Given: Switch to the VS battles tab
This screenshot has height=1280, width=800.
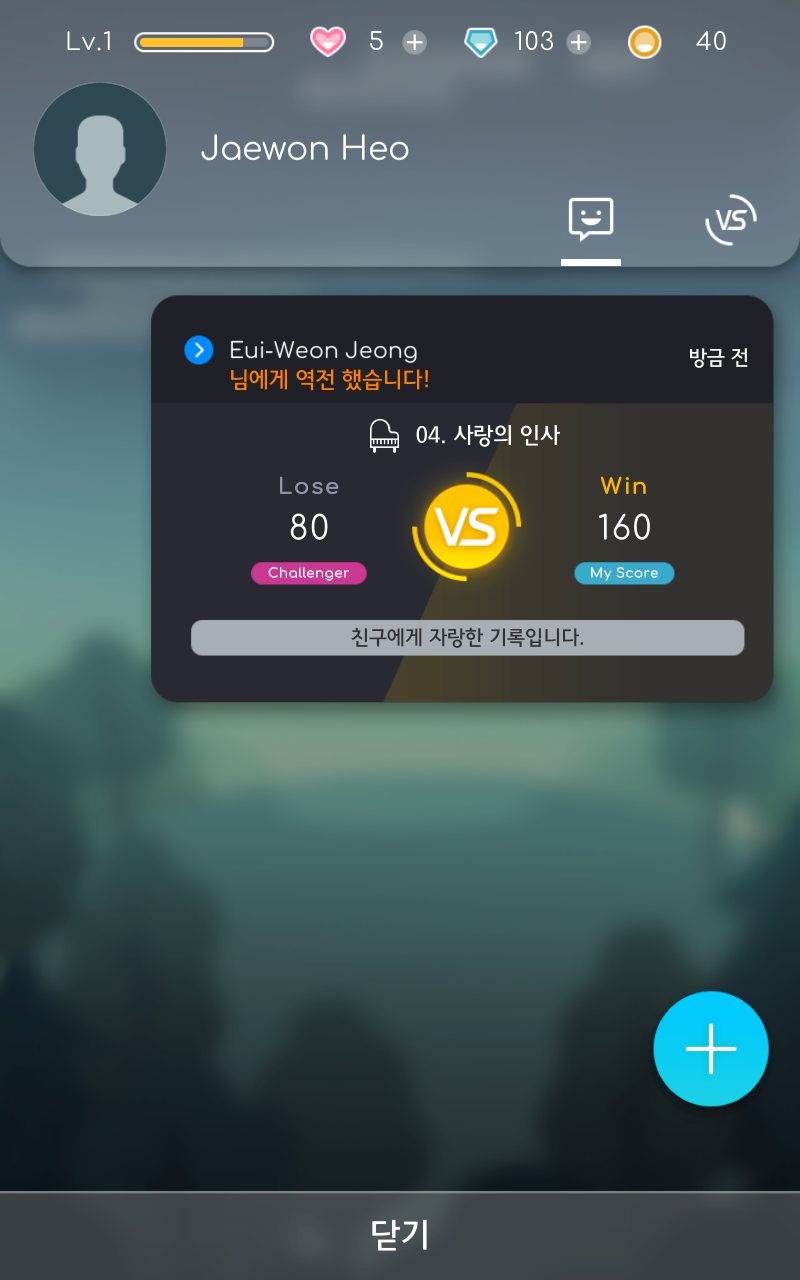Looking at the screenshot, I should coord(730,219).
